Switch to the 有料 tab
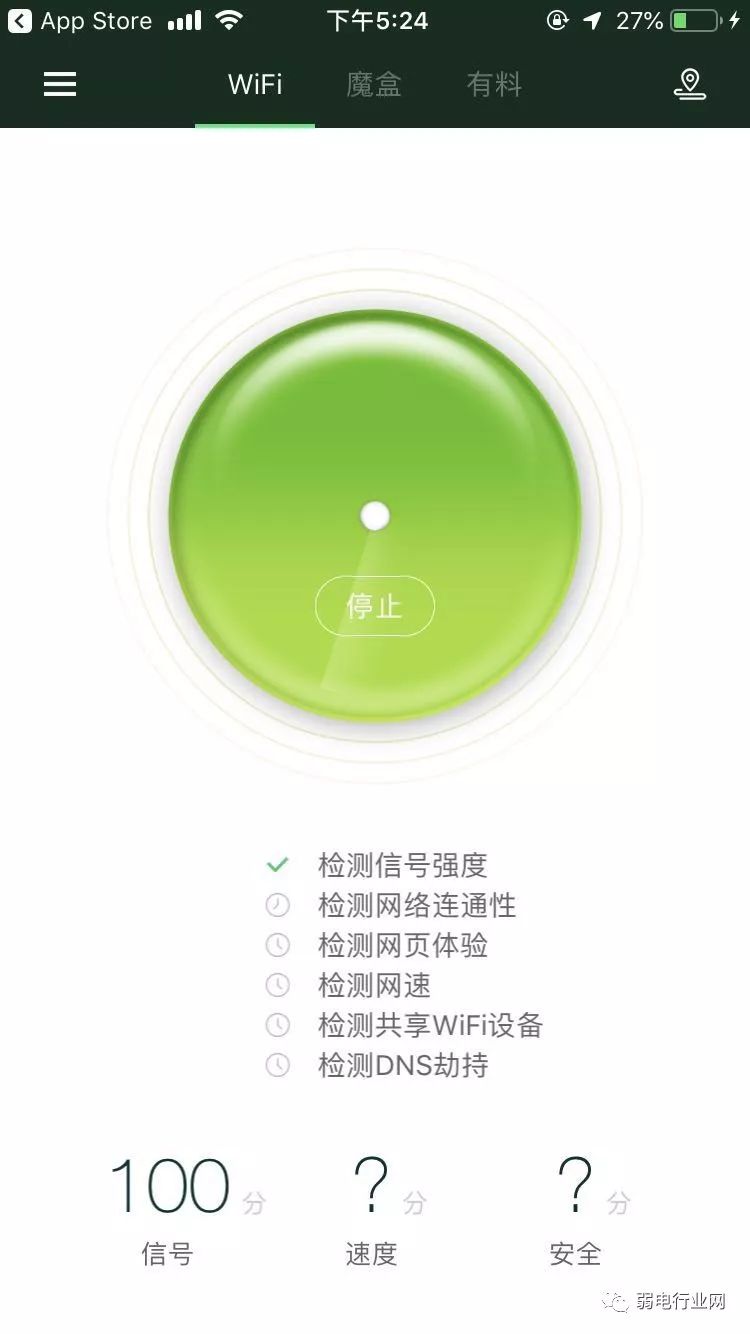The image size is (750, 1334). 494,86
